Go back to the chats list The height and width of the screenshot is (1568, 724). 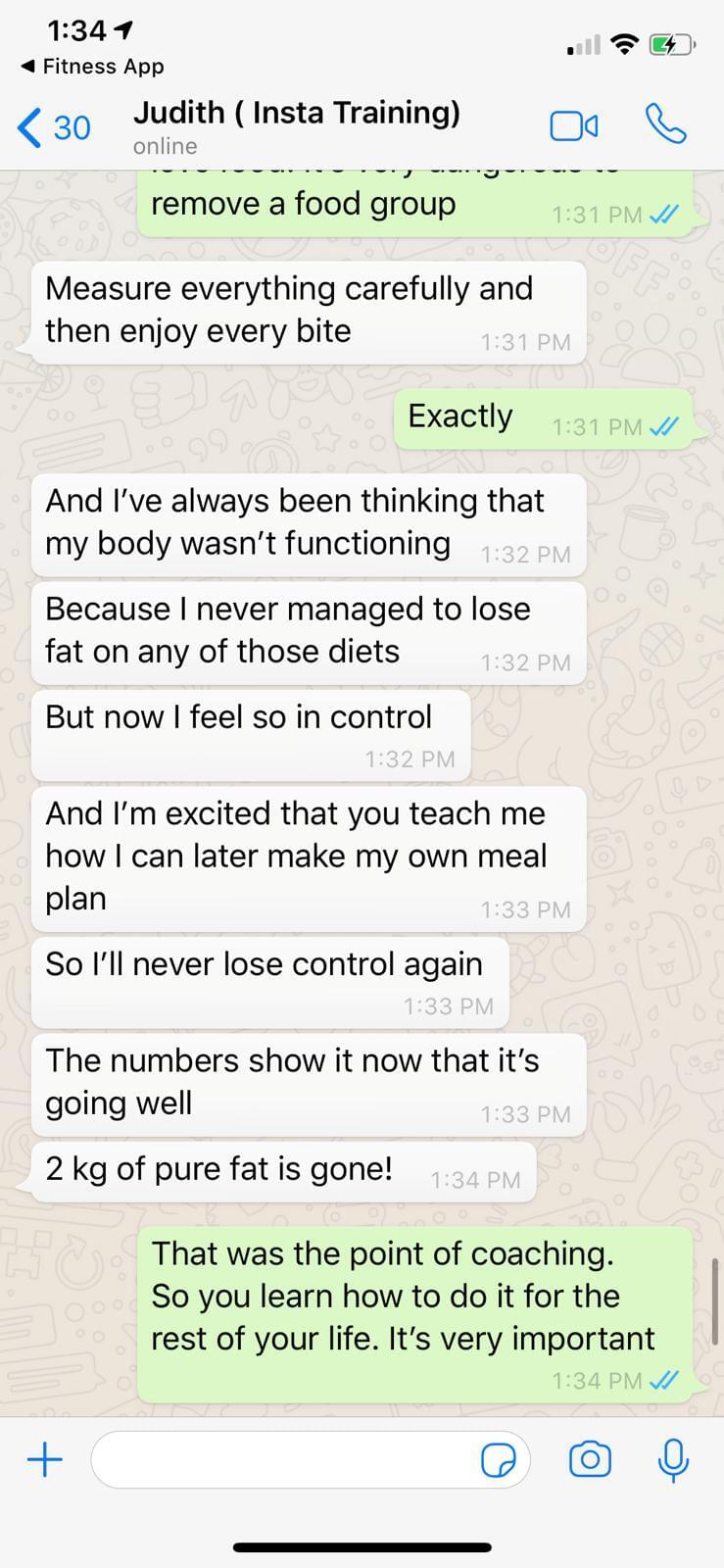(54, 127)
